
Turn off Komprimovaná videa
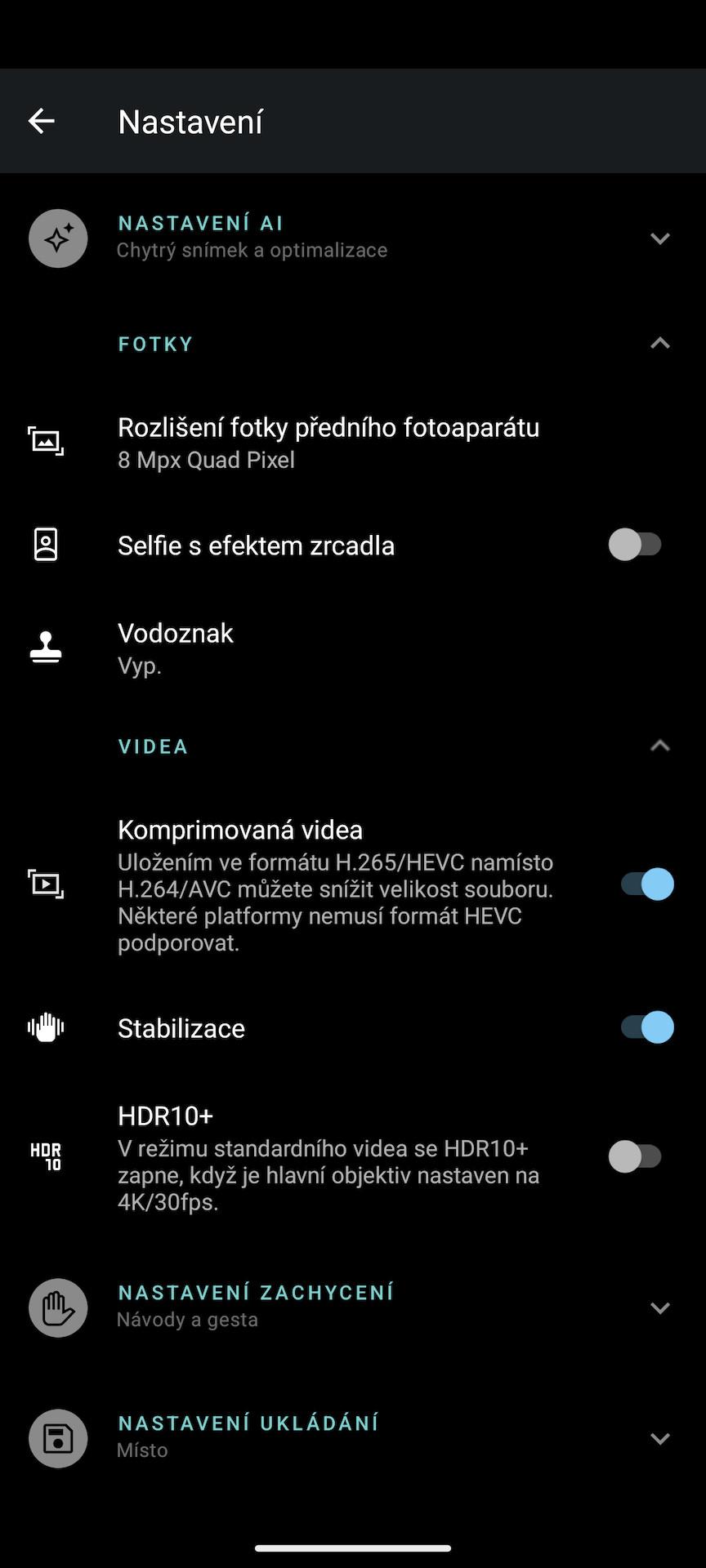tap(647, 884)
